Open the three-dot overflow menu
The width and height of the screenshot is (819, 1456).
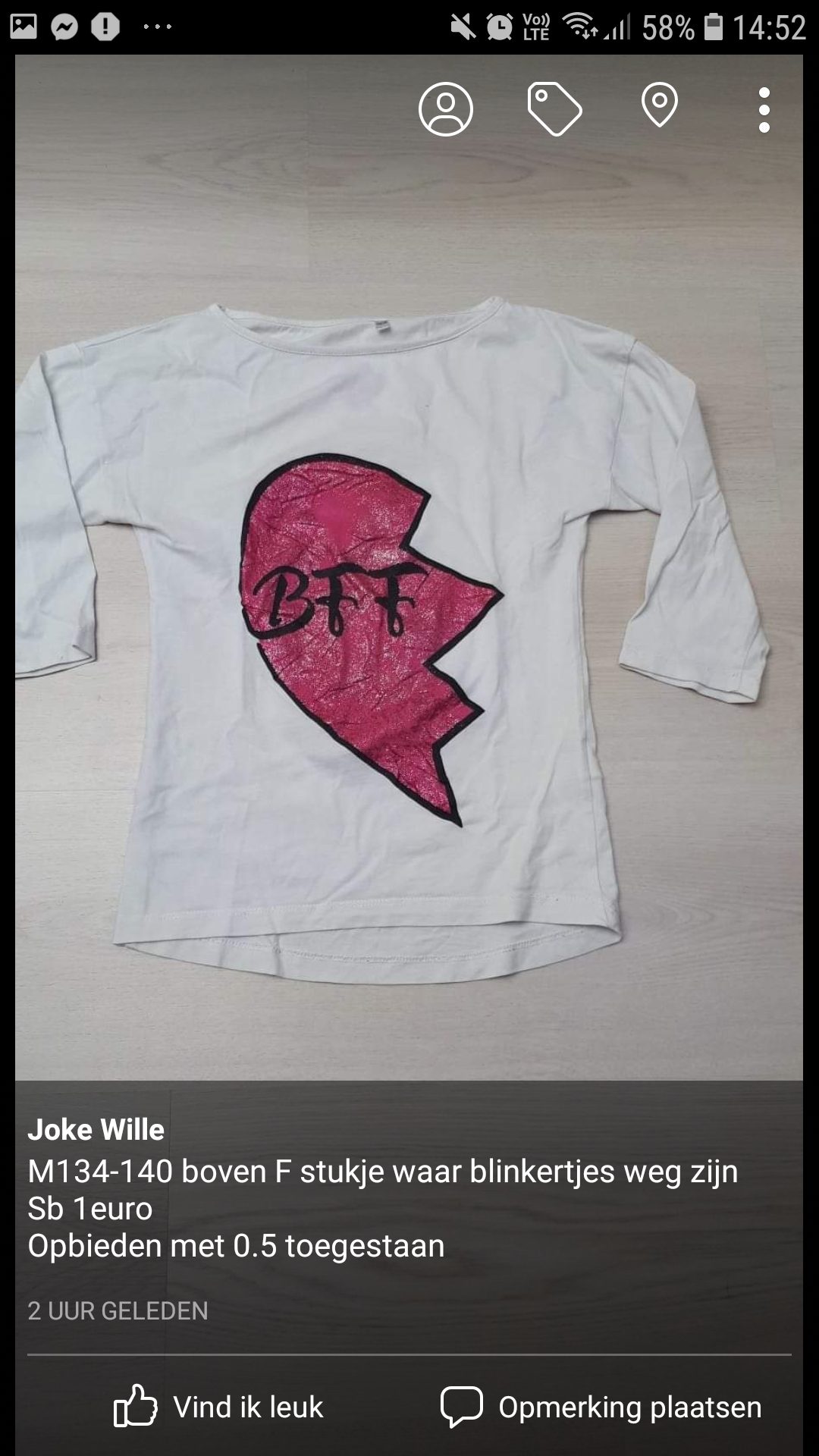[x=764, y=110]
